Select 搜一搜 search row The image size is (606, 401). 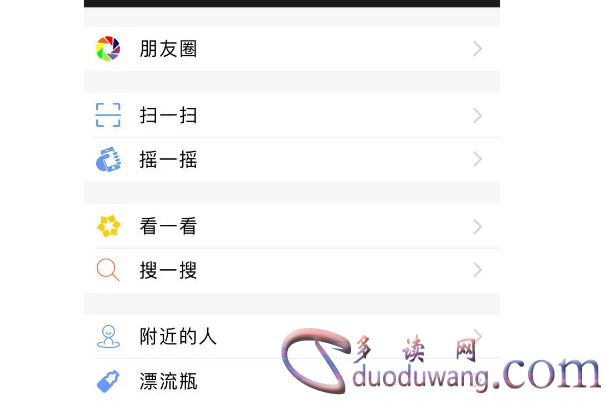tap(168, 270)
